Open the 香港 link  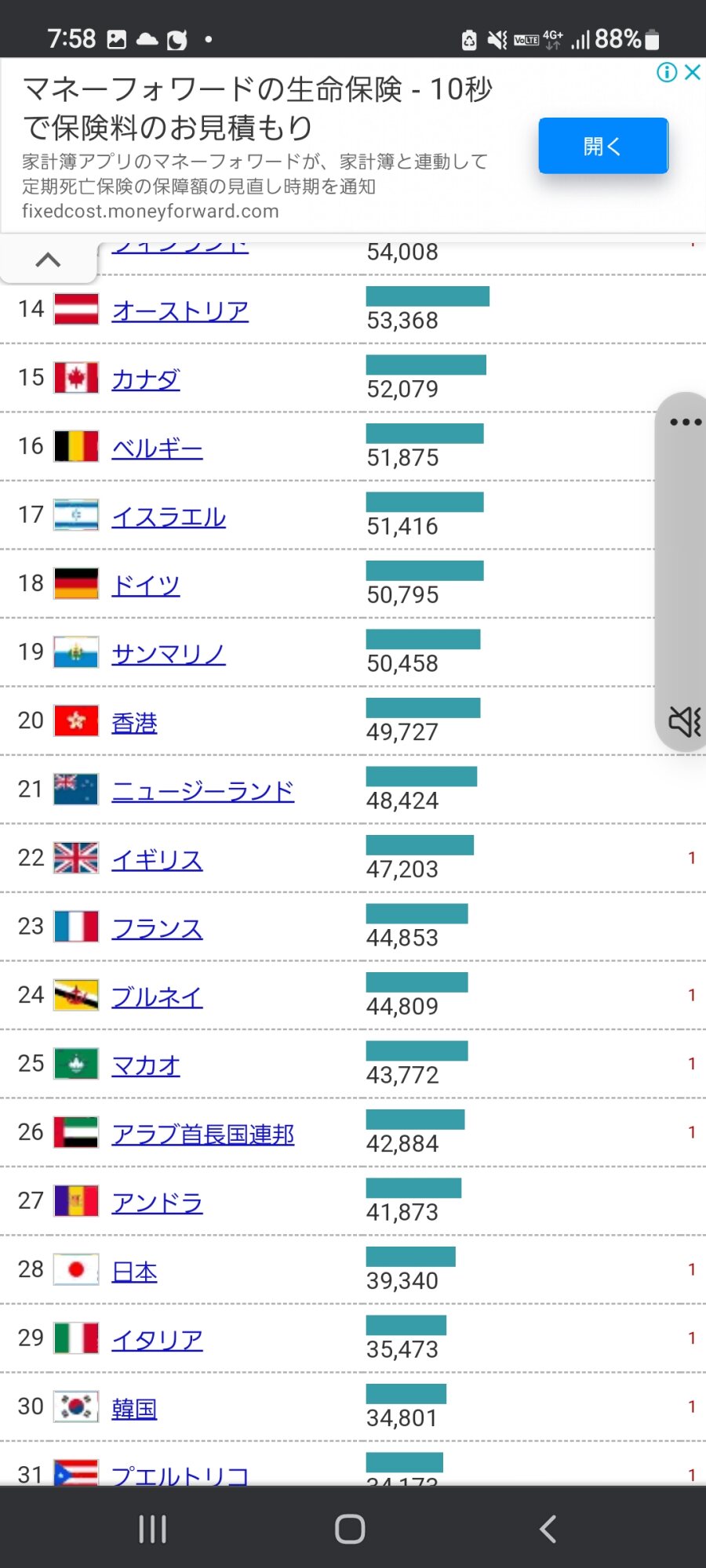point(134,723)
